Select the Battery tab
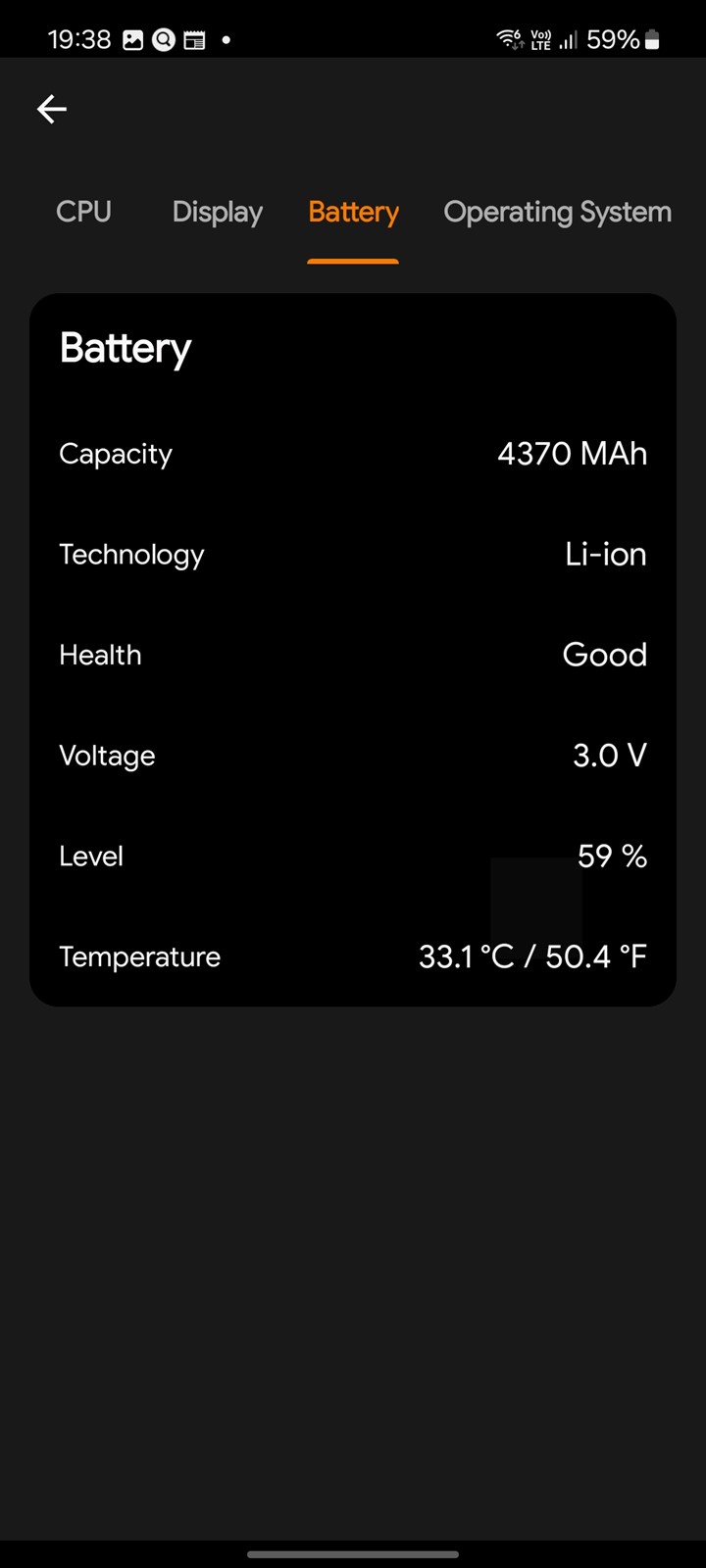Image resolution: width=706 pixels, height=1568 pixels. (x=353, y=213)
